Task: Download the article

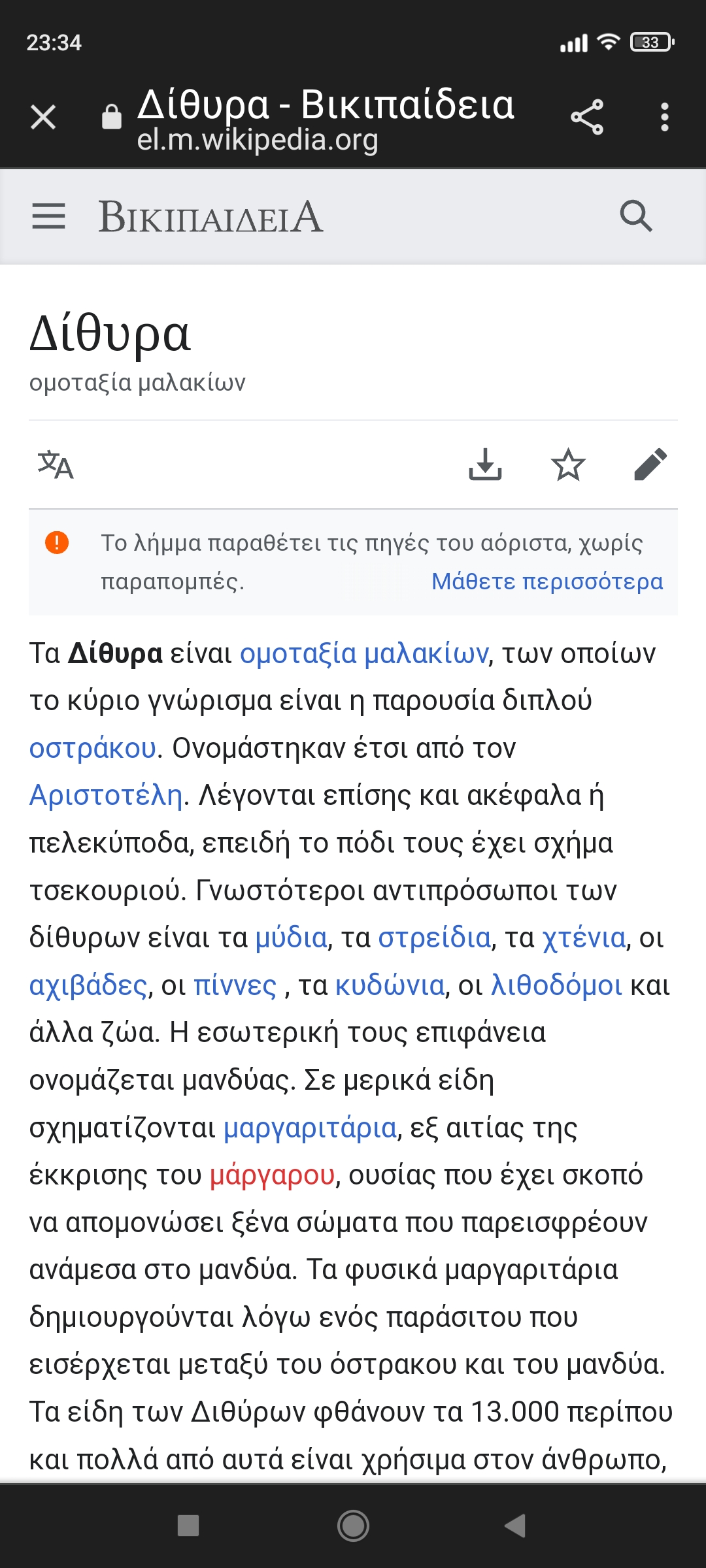Action: [485, 465]
